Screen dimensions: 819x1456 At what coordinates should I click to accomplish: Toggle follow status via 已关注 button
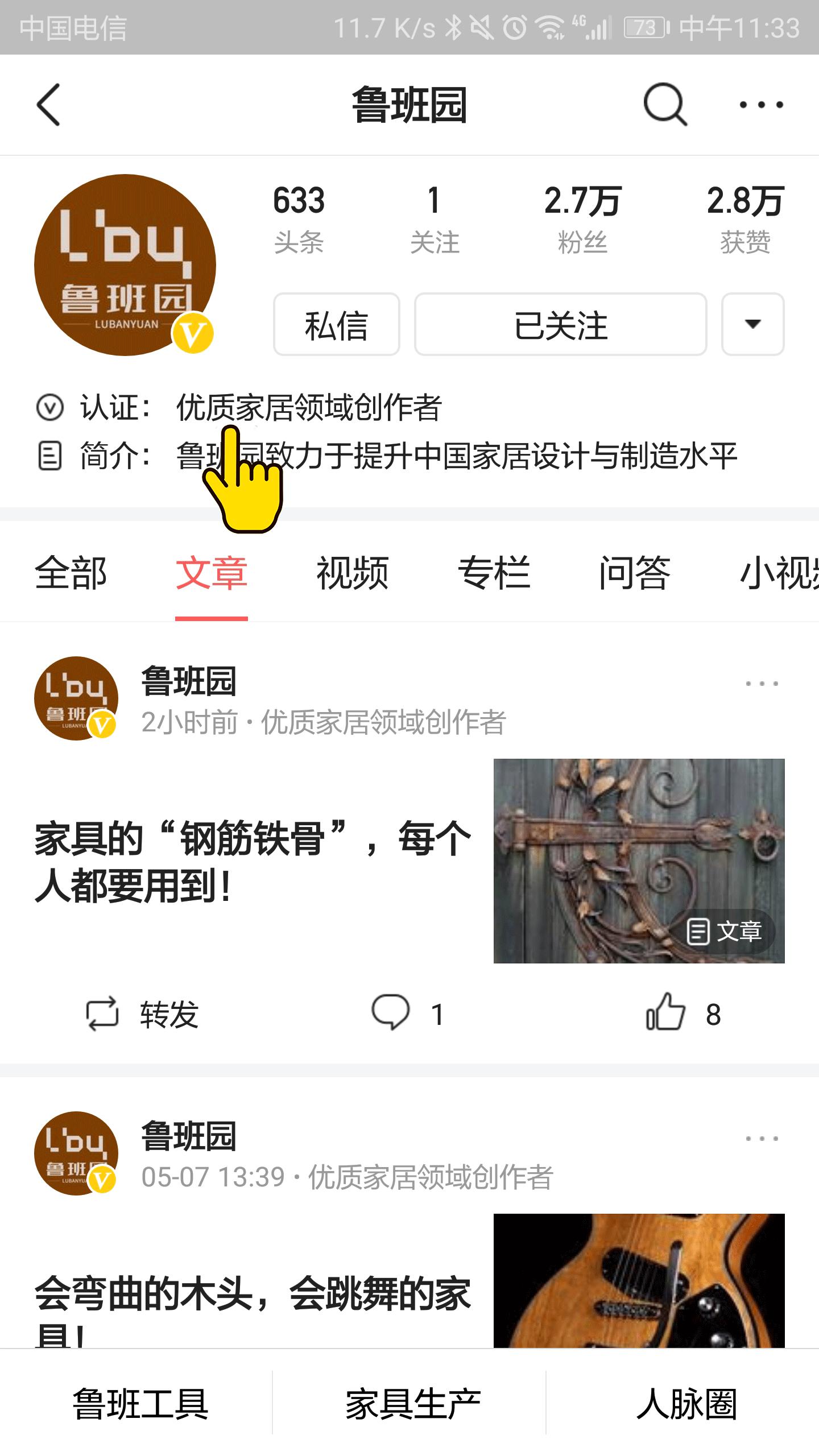[x=560, y=325]
